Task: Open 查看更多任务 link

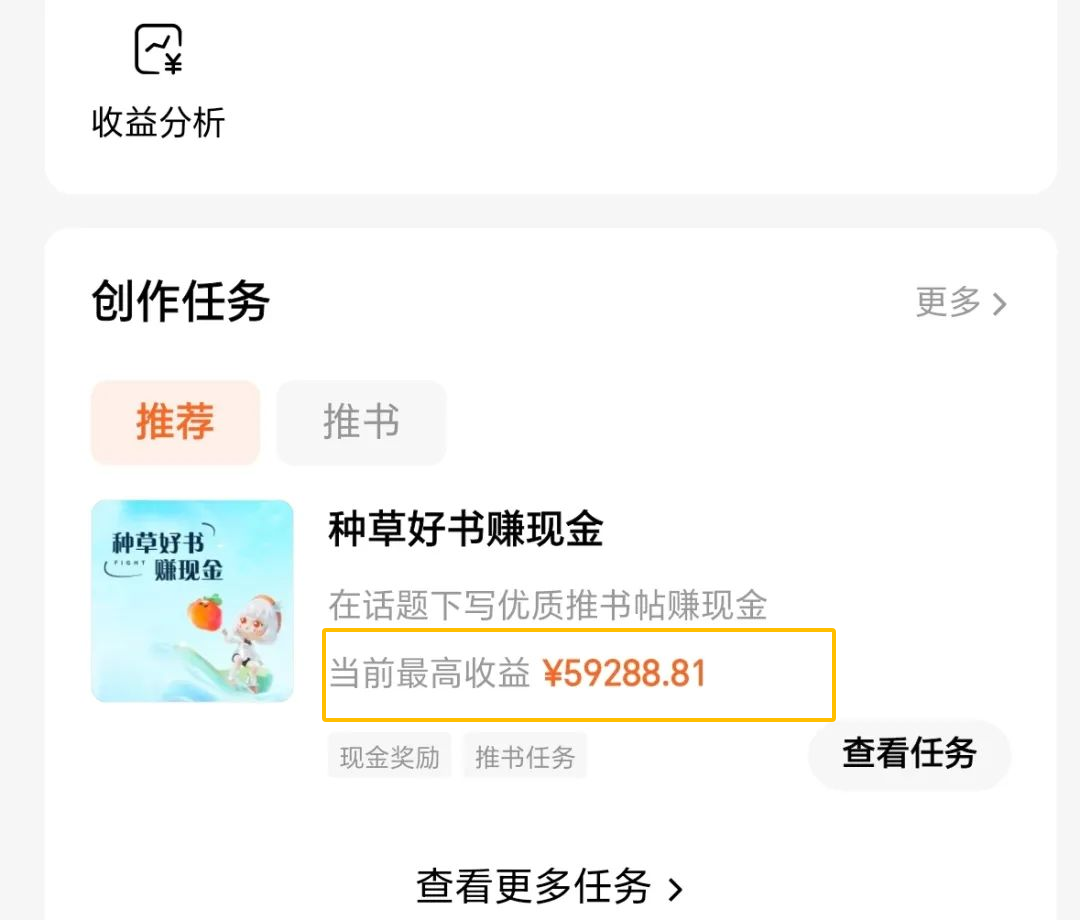Action: pos(549,886)
